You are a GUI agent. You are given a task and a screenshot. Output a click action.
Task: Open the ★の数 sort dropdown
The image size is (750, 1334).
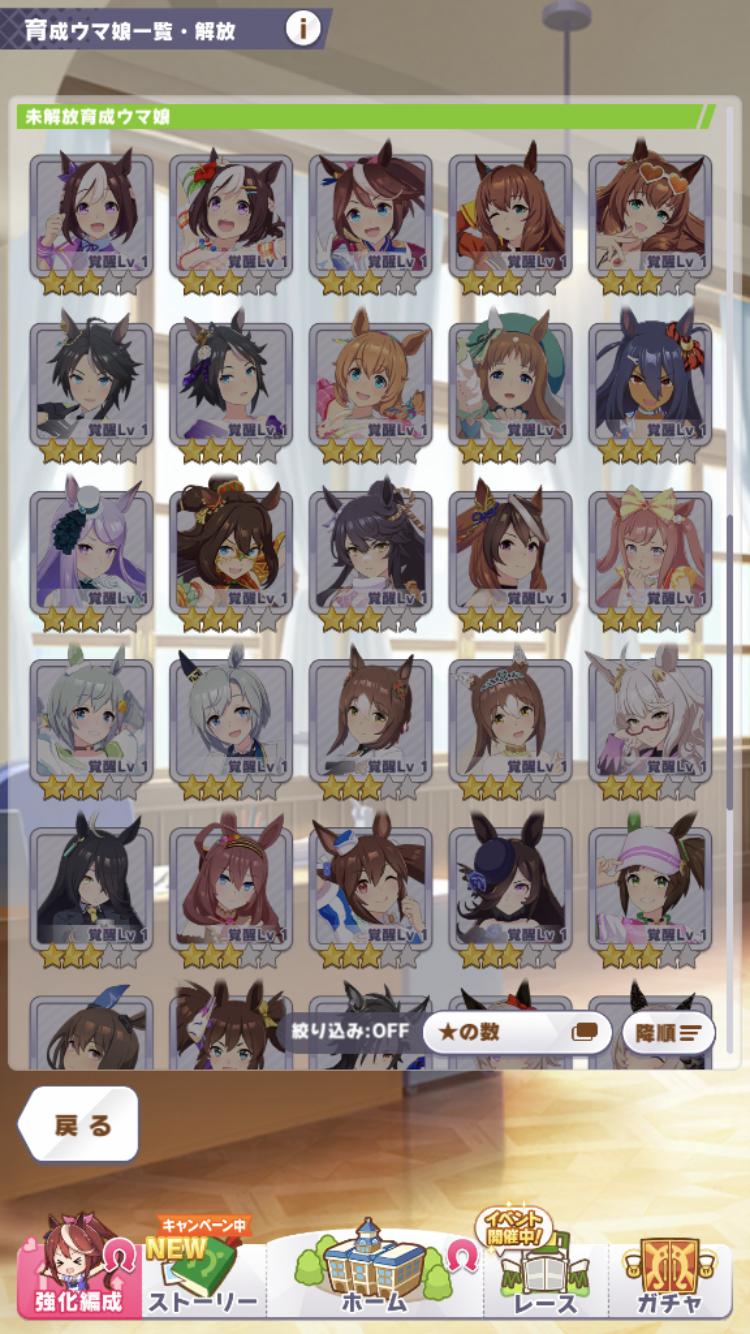[x=516, y=1032]
